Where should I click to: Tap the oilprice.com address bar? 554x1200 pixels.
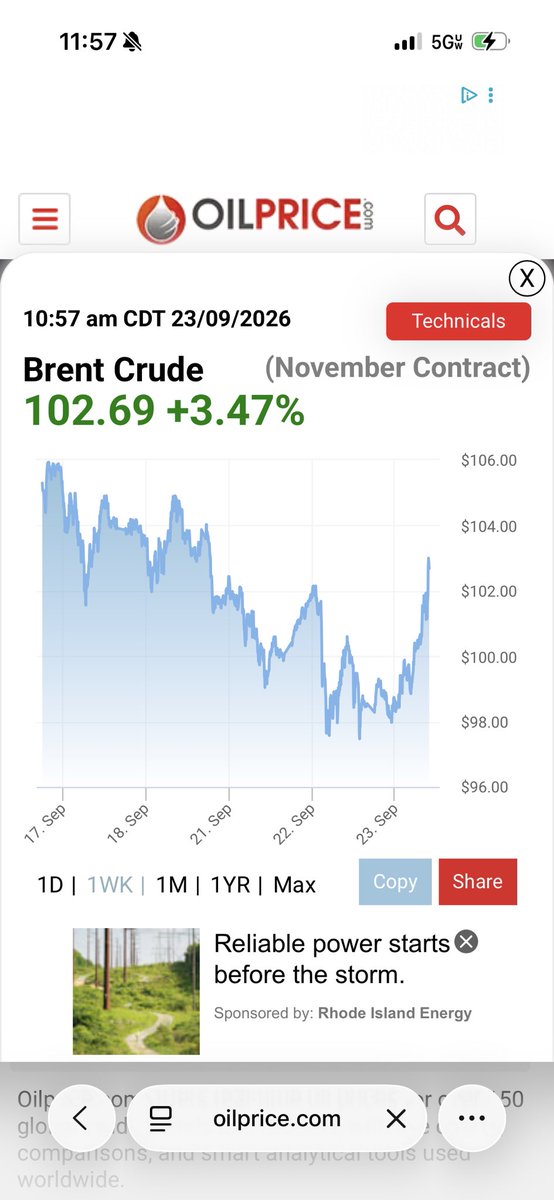[x=276, y=1118]
